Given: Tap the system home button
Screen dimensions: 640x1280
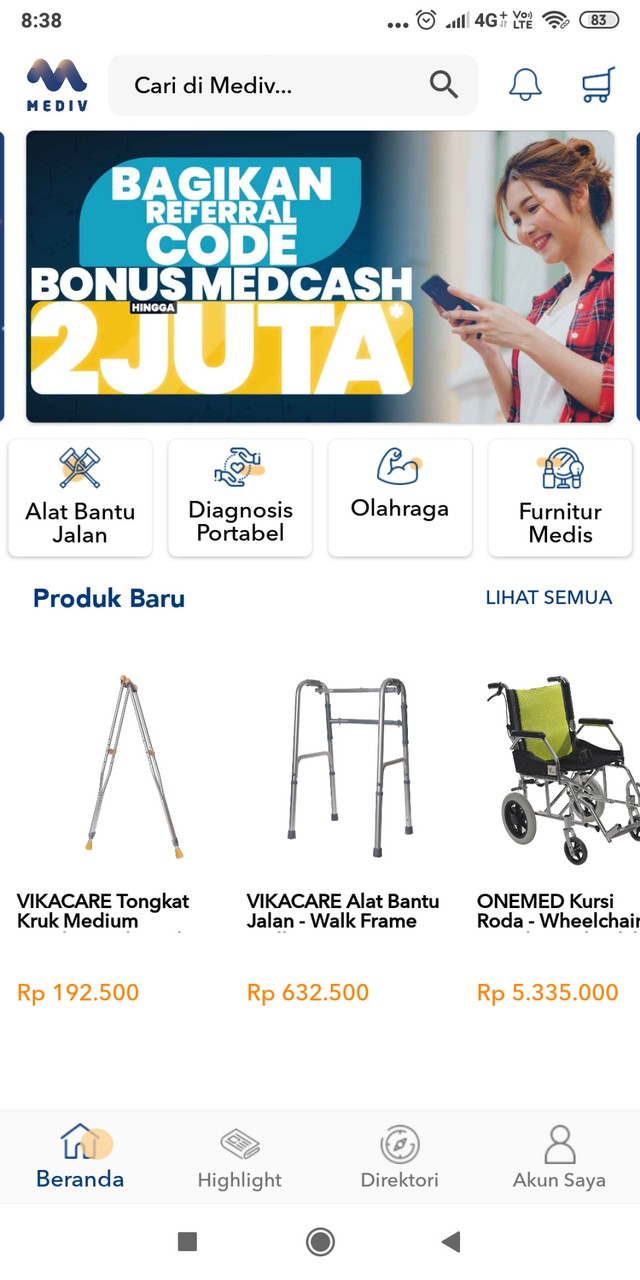Looking at the screenshot, I should coord(320,1242).
